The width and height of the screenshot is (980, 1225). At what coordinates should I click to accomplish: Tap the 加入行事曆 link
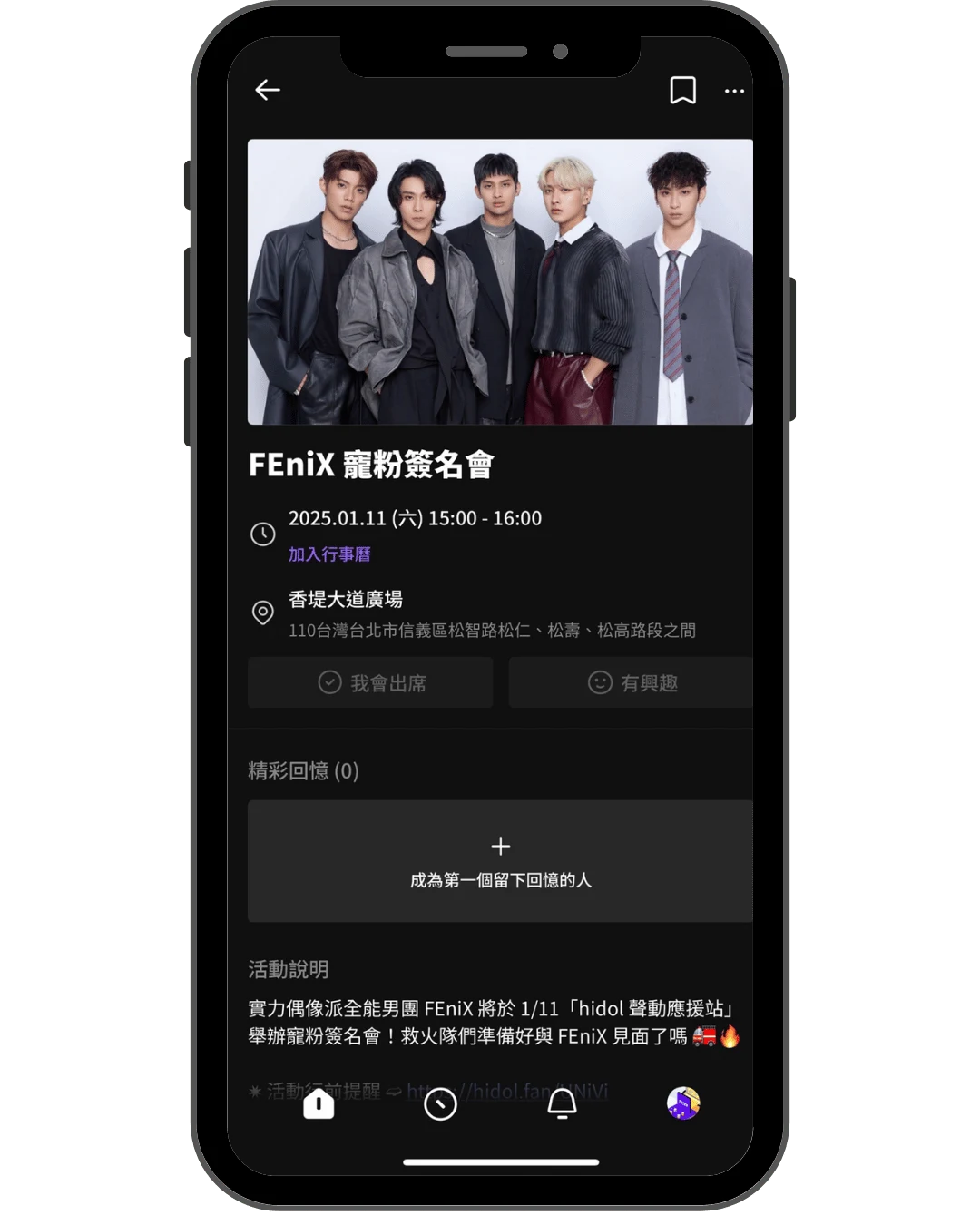329,554
